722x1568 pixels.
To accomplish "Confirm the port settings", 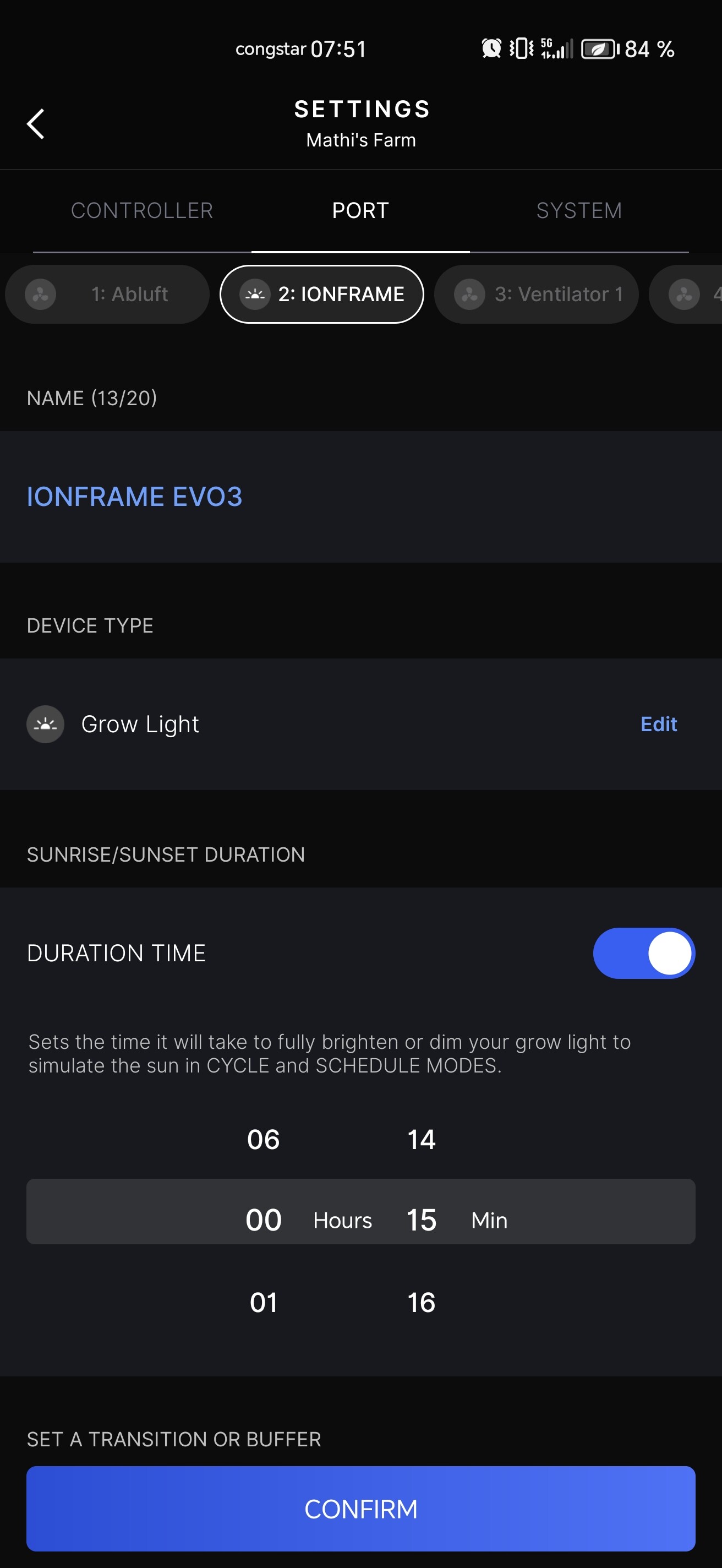I will click(360, 1509).
